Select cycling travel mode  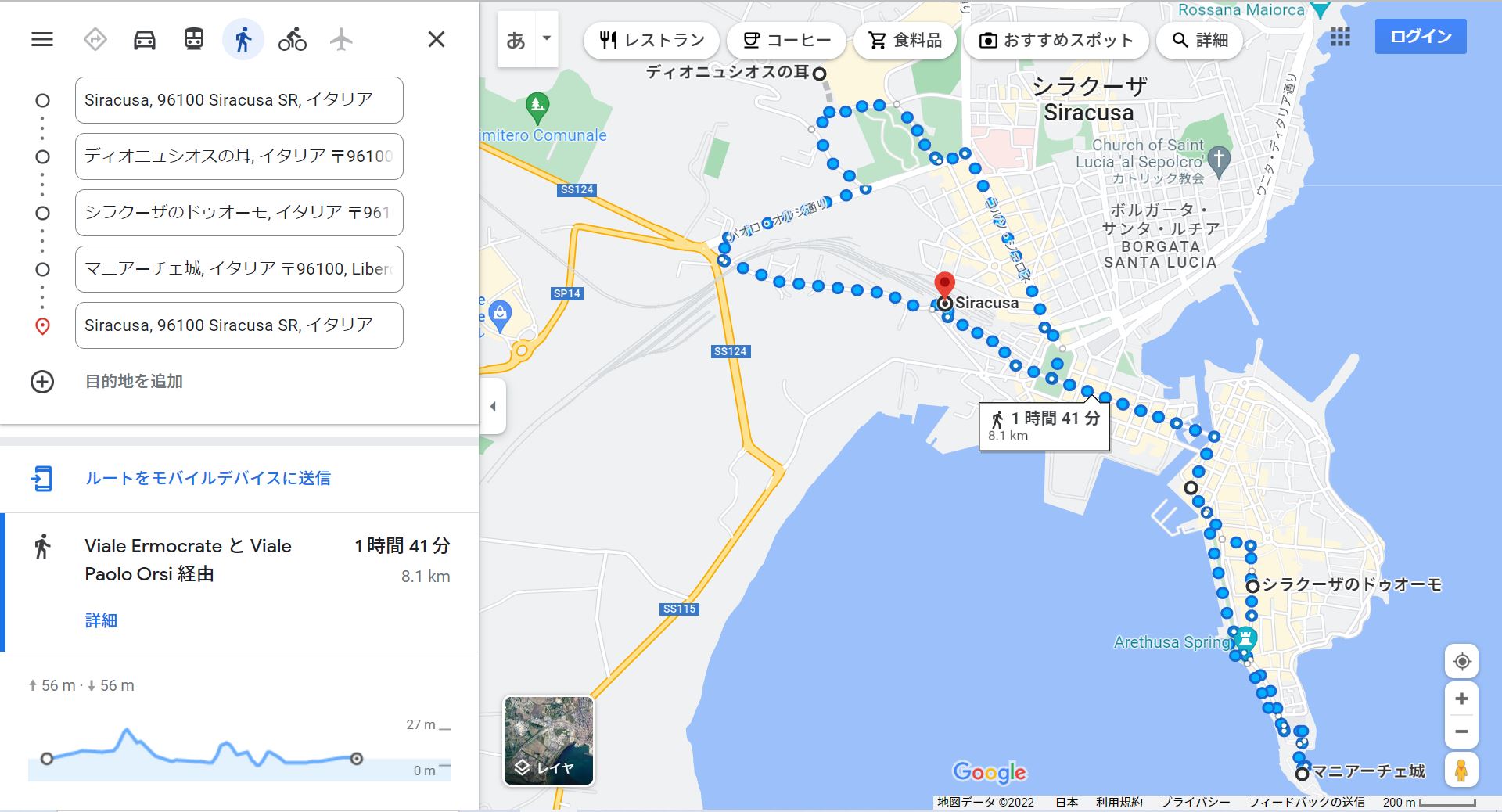point(293,39)
